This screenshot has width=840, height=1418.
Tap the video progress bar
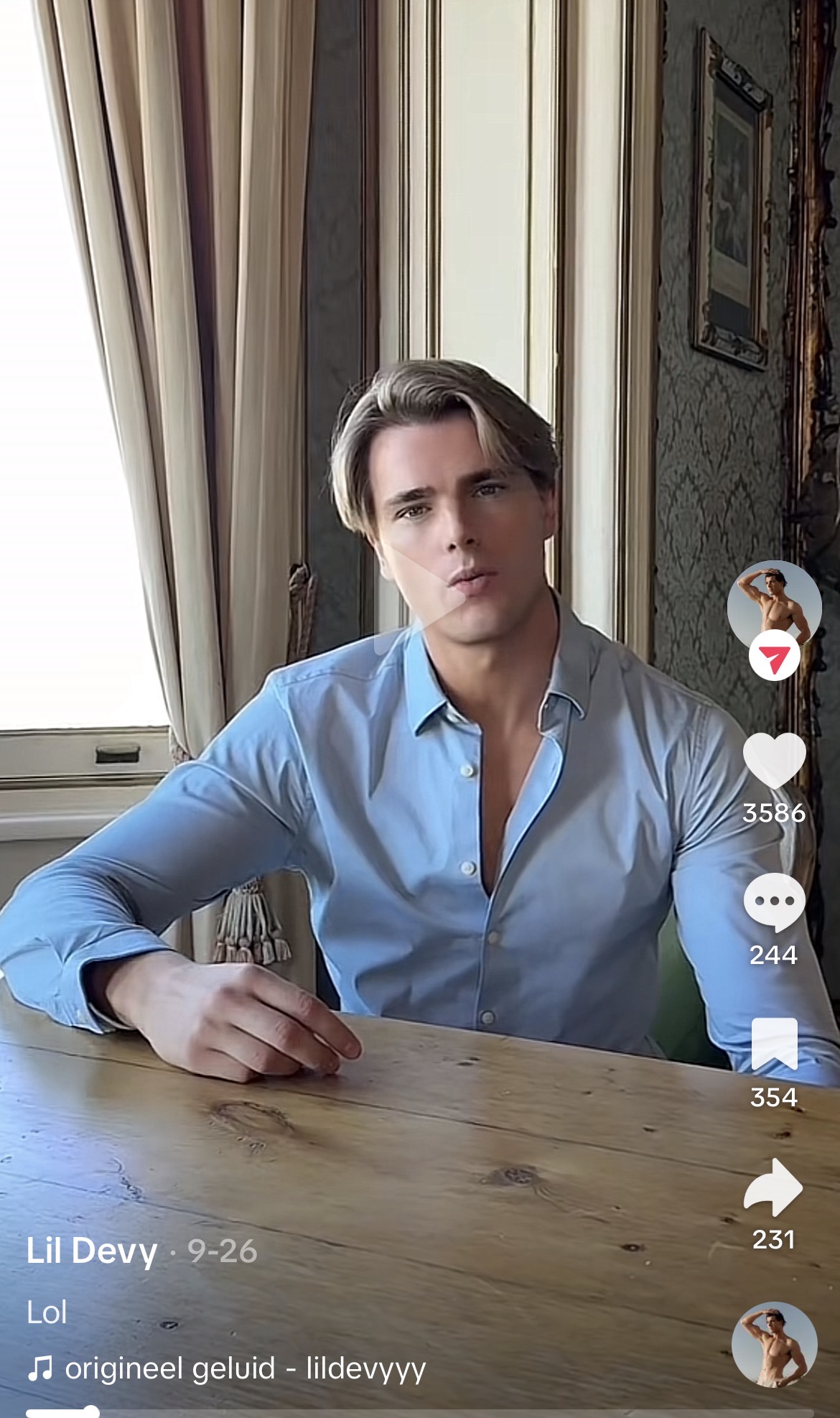[420, 1412]
